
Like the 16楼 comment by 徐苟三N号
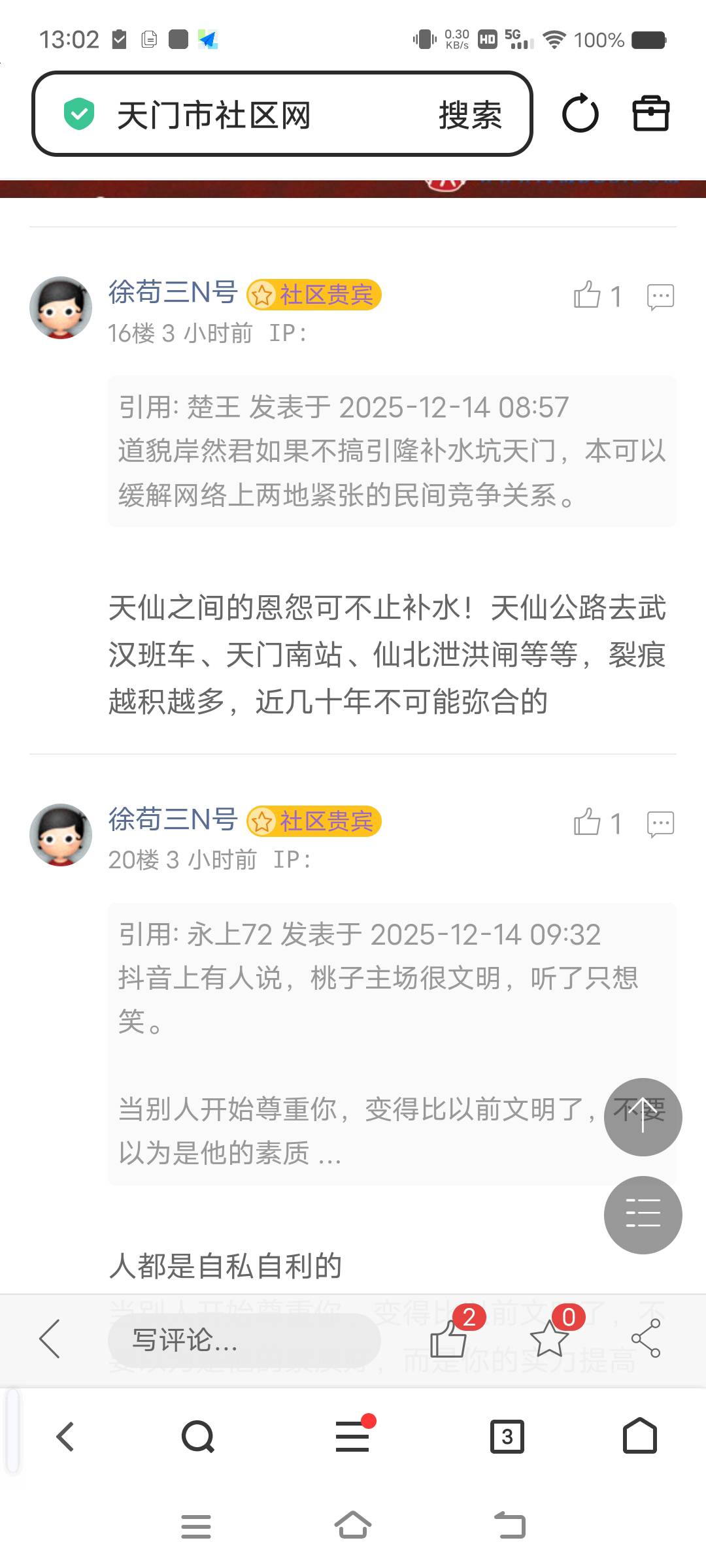pyautogui.click(x=588, y=295)
